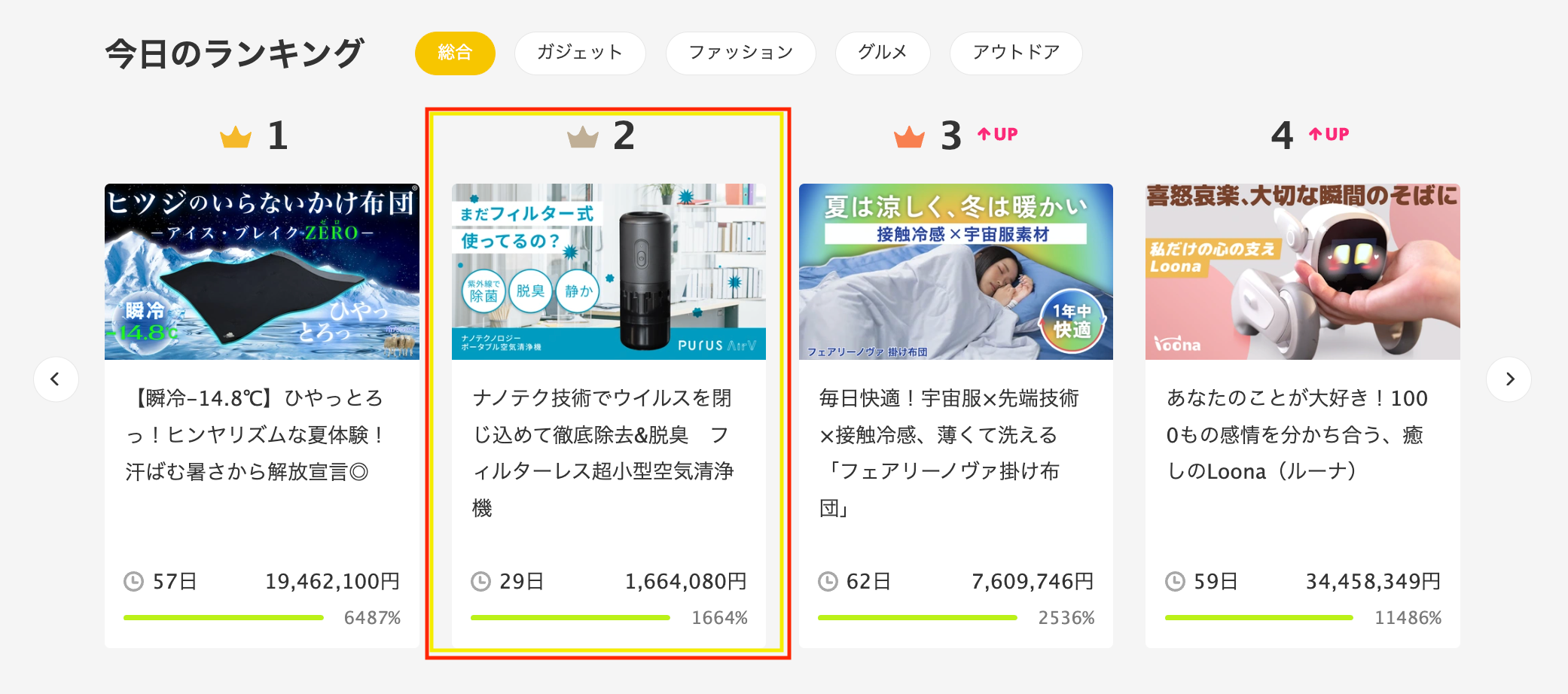Screen dimensions: 1568x694
Task: Switch to the ガジェット category
Action: [579, 53]
